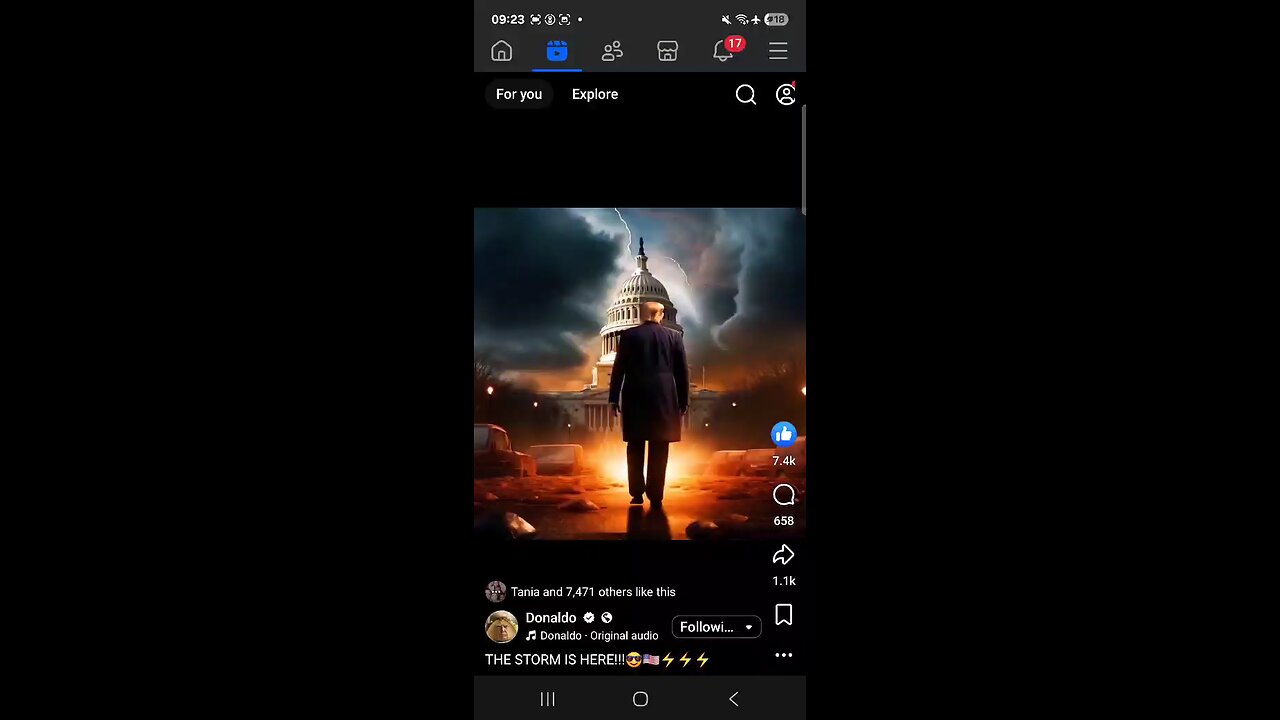Open the notifications bell
This screenshot has width=1280, height=720.
[x=723, y=51]
